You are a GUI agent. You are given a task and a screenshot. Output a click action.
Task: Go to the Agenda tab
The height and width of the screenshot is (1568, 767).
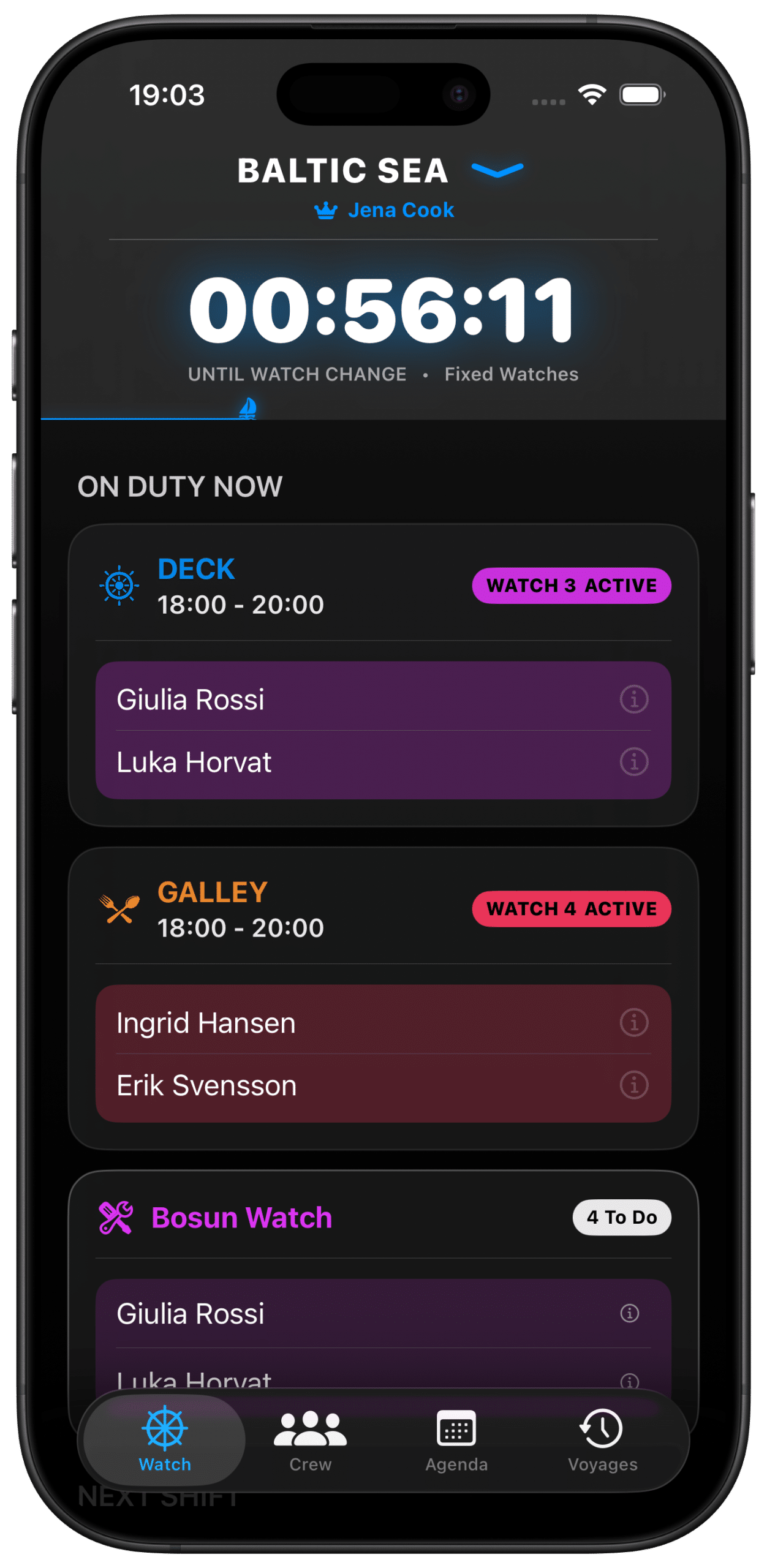(456, 1441)
